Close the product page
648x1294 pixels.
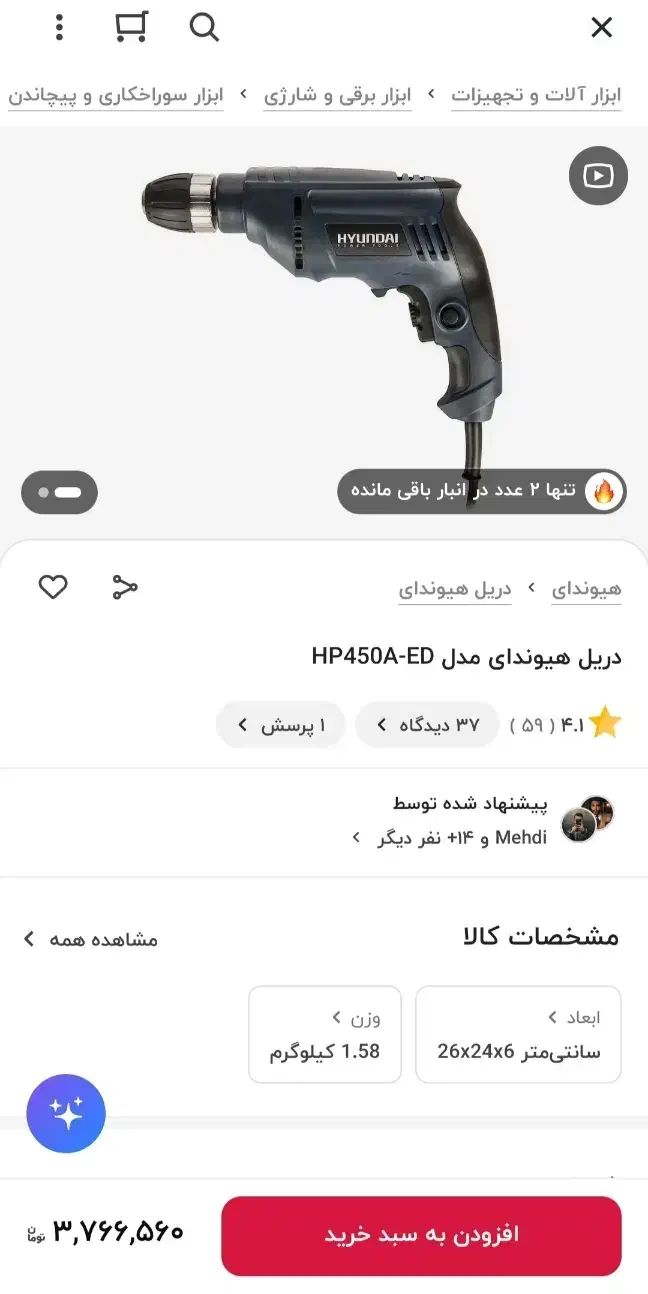(x=601, y=28)
